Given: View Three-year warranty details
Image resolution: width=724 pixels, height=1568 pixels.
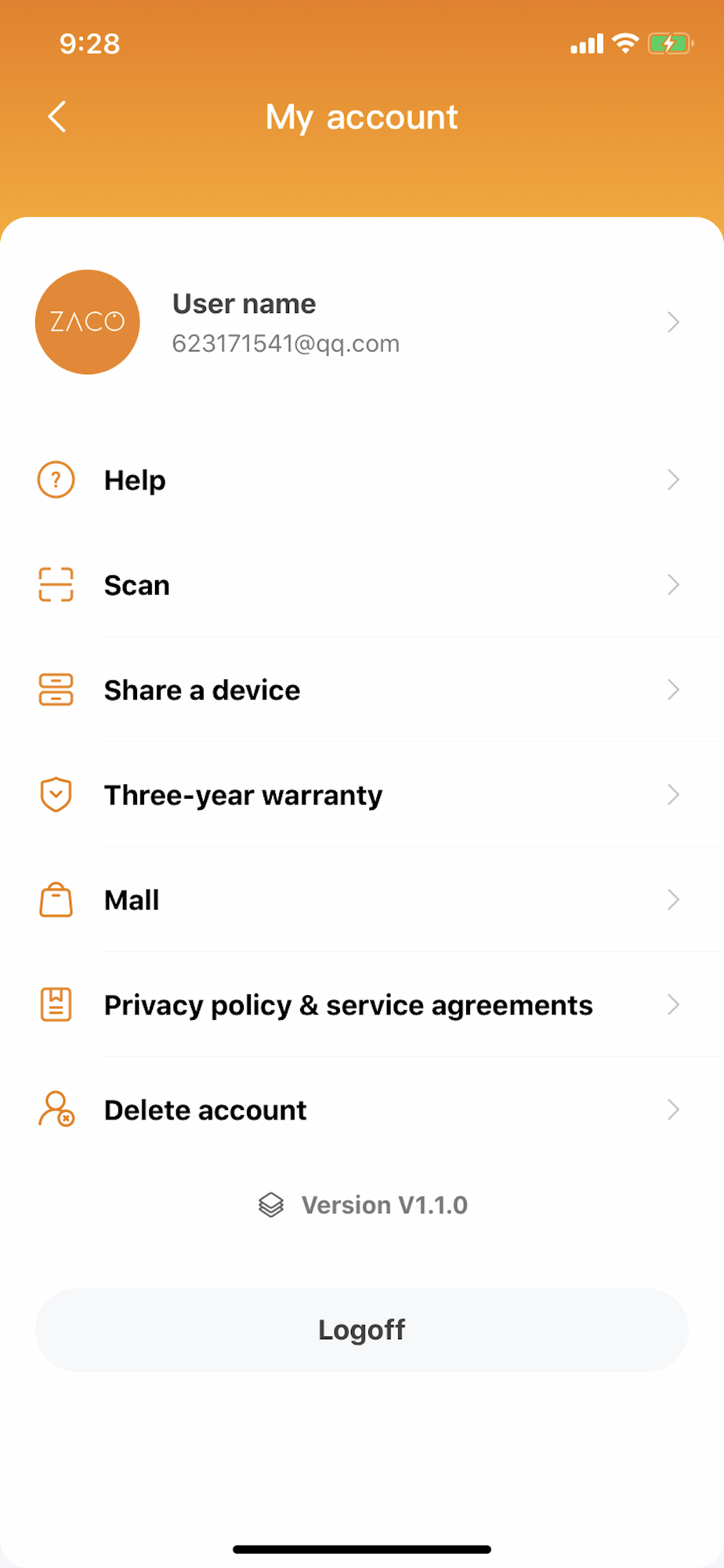Looking at the screenshot, I should tap(360, 795).
